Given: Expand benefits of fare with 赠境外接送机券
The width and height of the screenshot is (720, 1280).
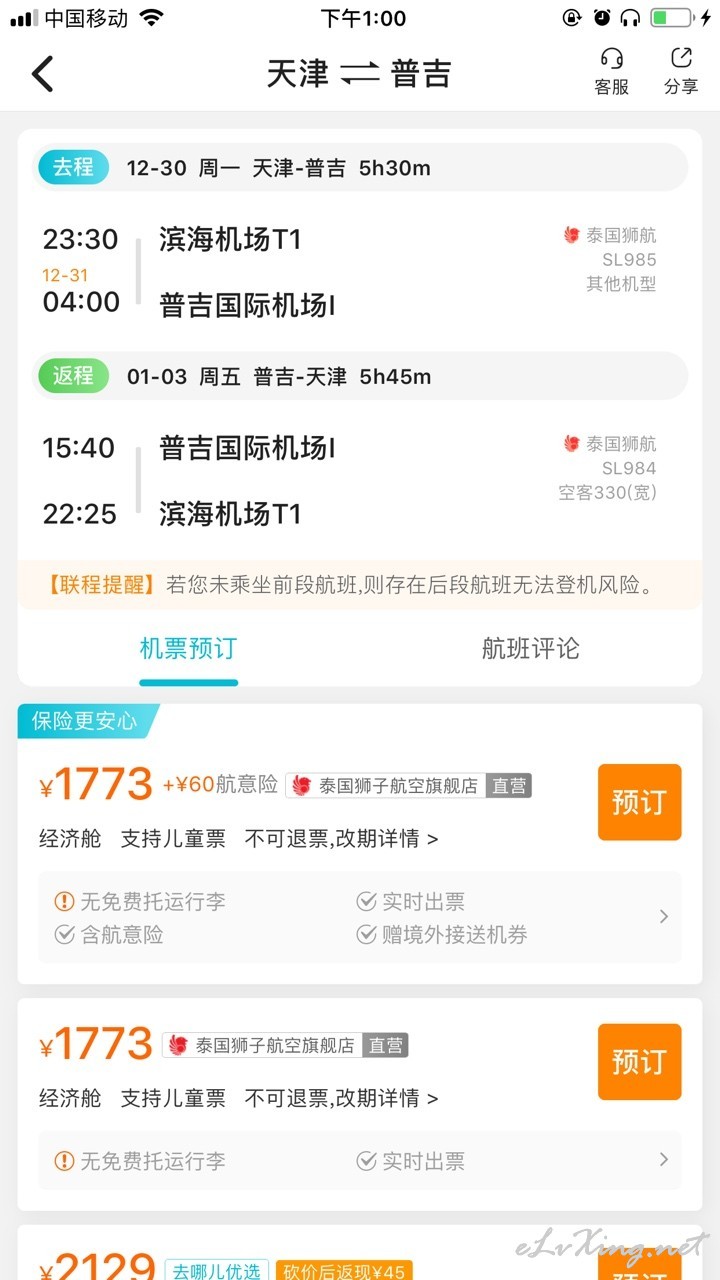Looking at the screenshot, I should [664, 917].
